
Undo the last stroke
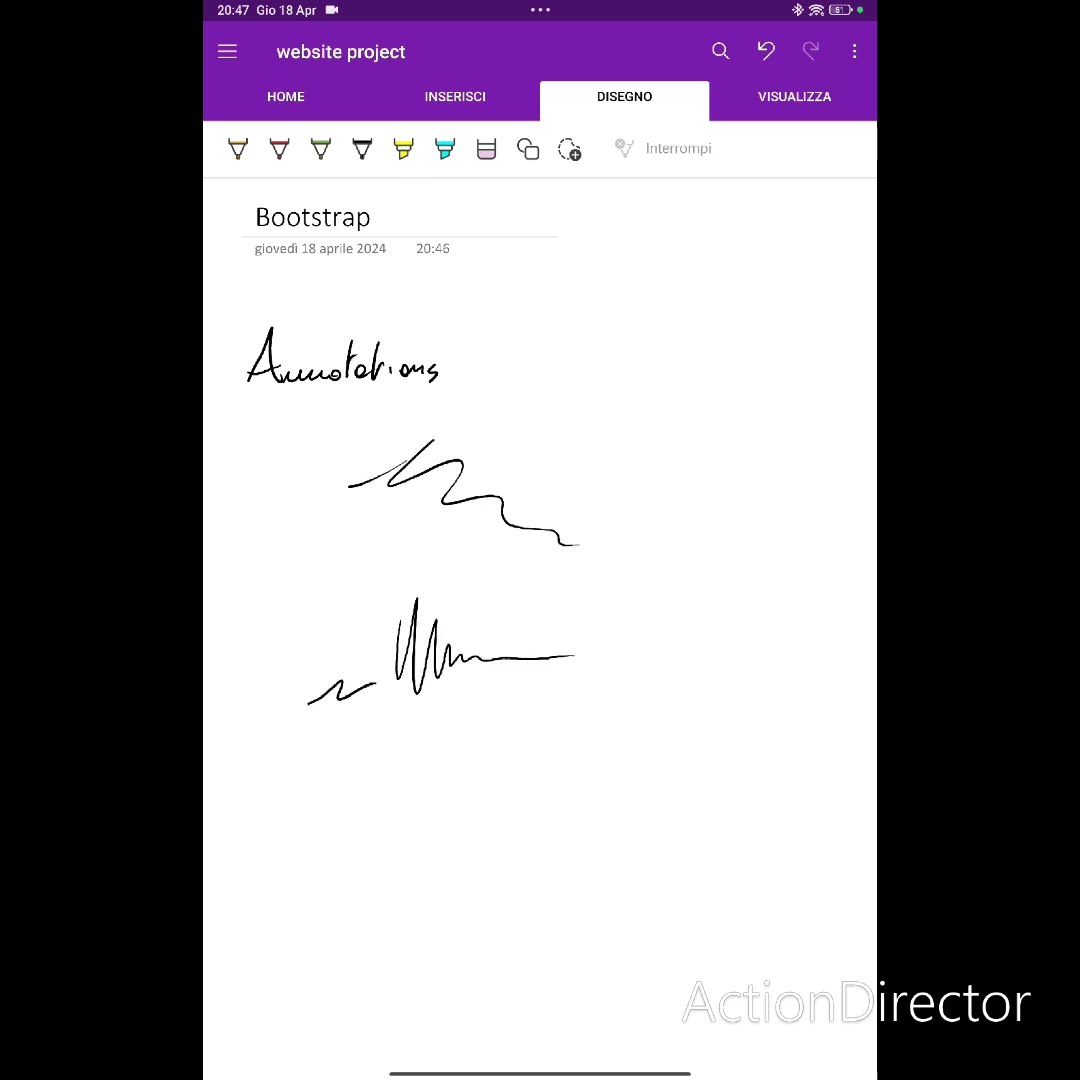click(x=766, y=51)
